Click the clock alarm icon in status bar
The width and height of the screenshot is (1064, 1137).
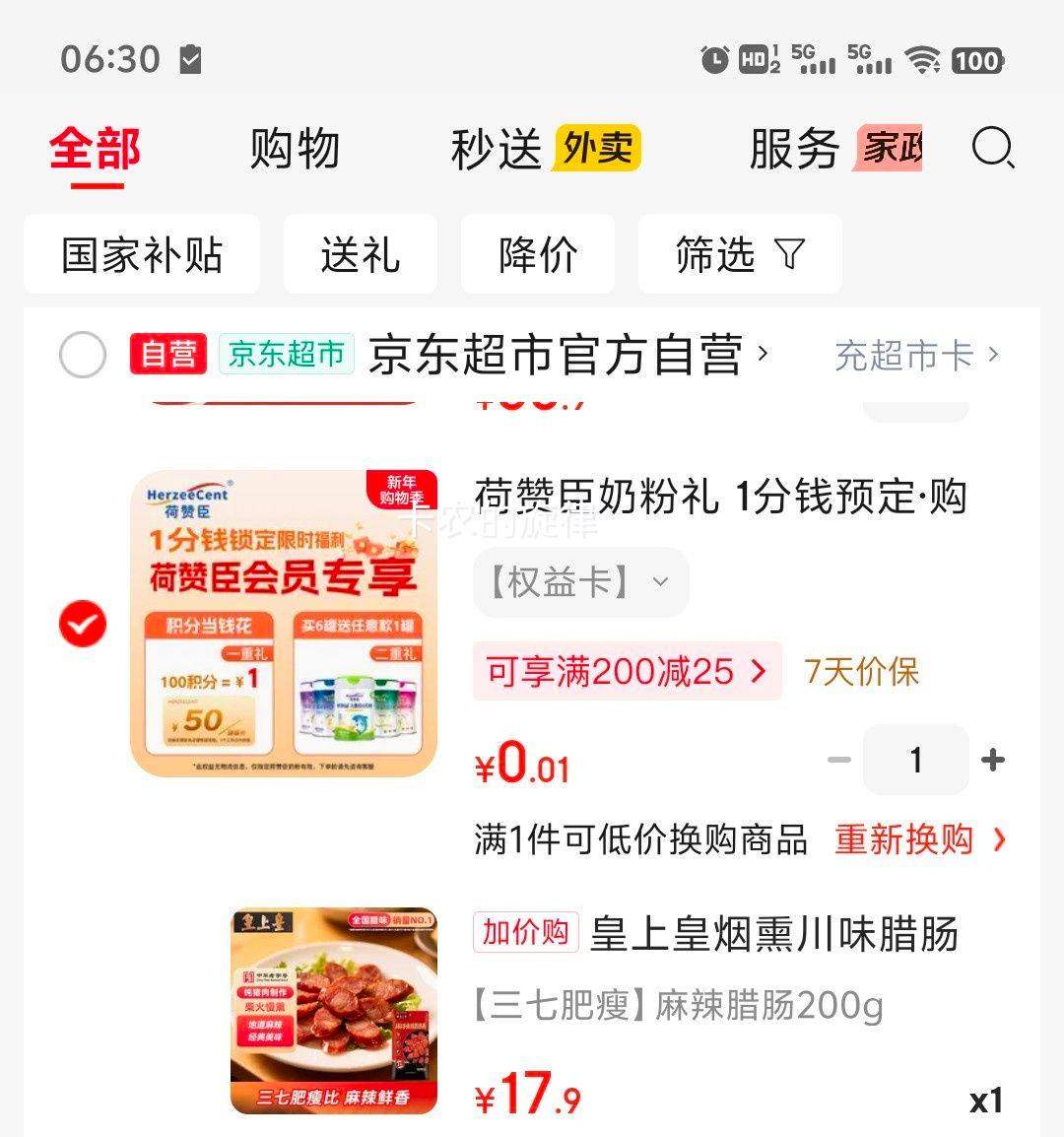pos(713,61)
